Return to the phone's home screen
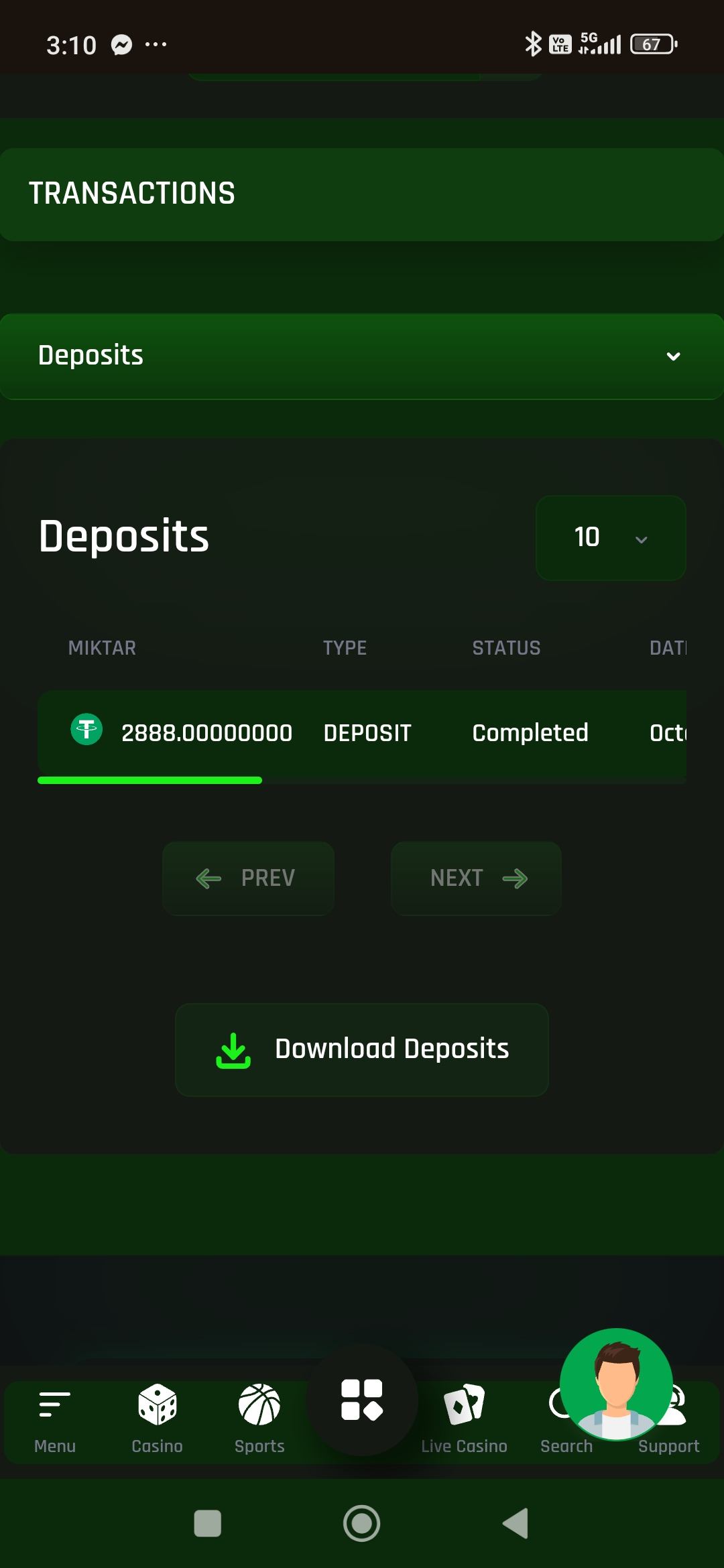The width and height of the screenshot is (724, 1568). (362, 1524)
